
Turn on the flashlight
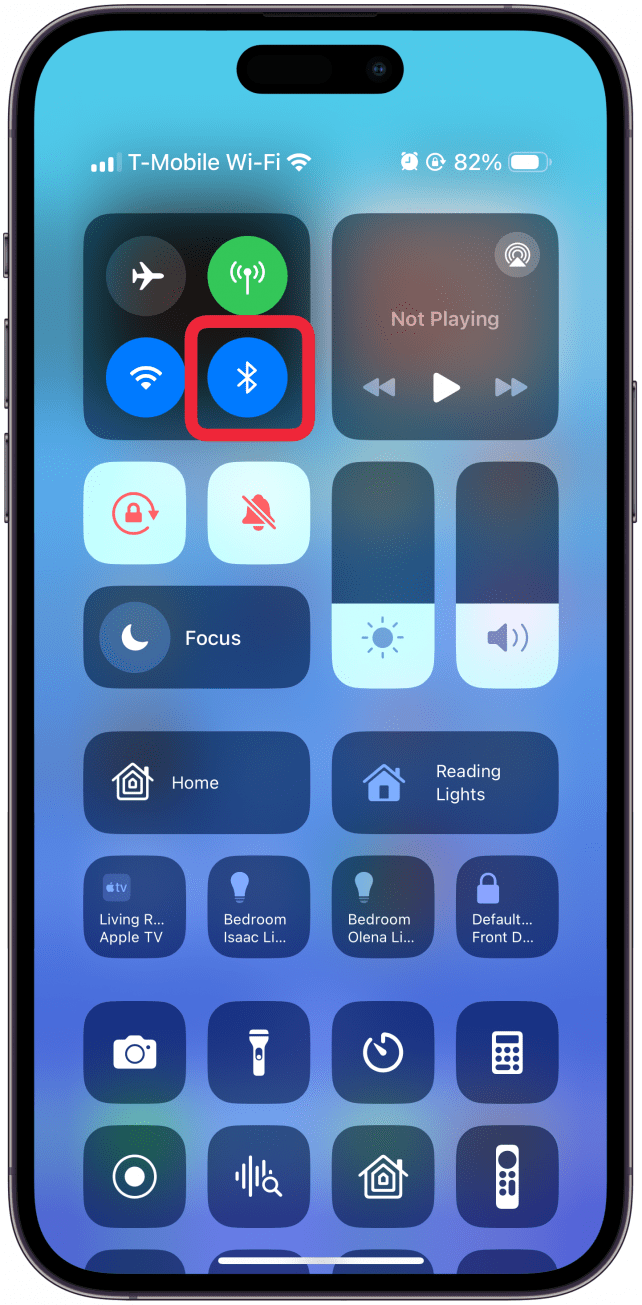point(258,1052)
